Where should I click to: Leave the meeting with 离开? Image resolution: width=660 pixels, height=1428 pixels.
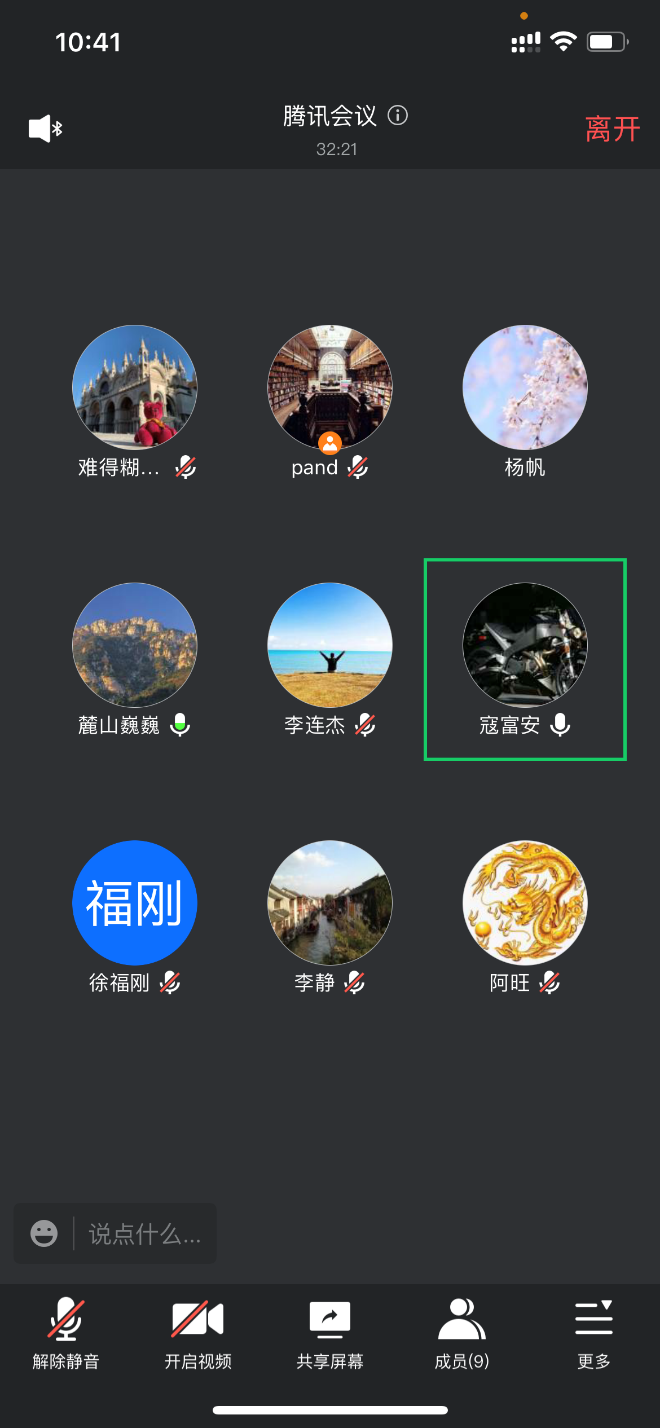[612, 129]
